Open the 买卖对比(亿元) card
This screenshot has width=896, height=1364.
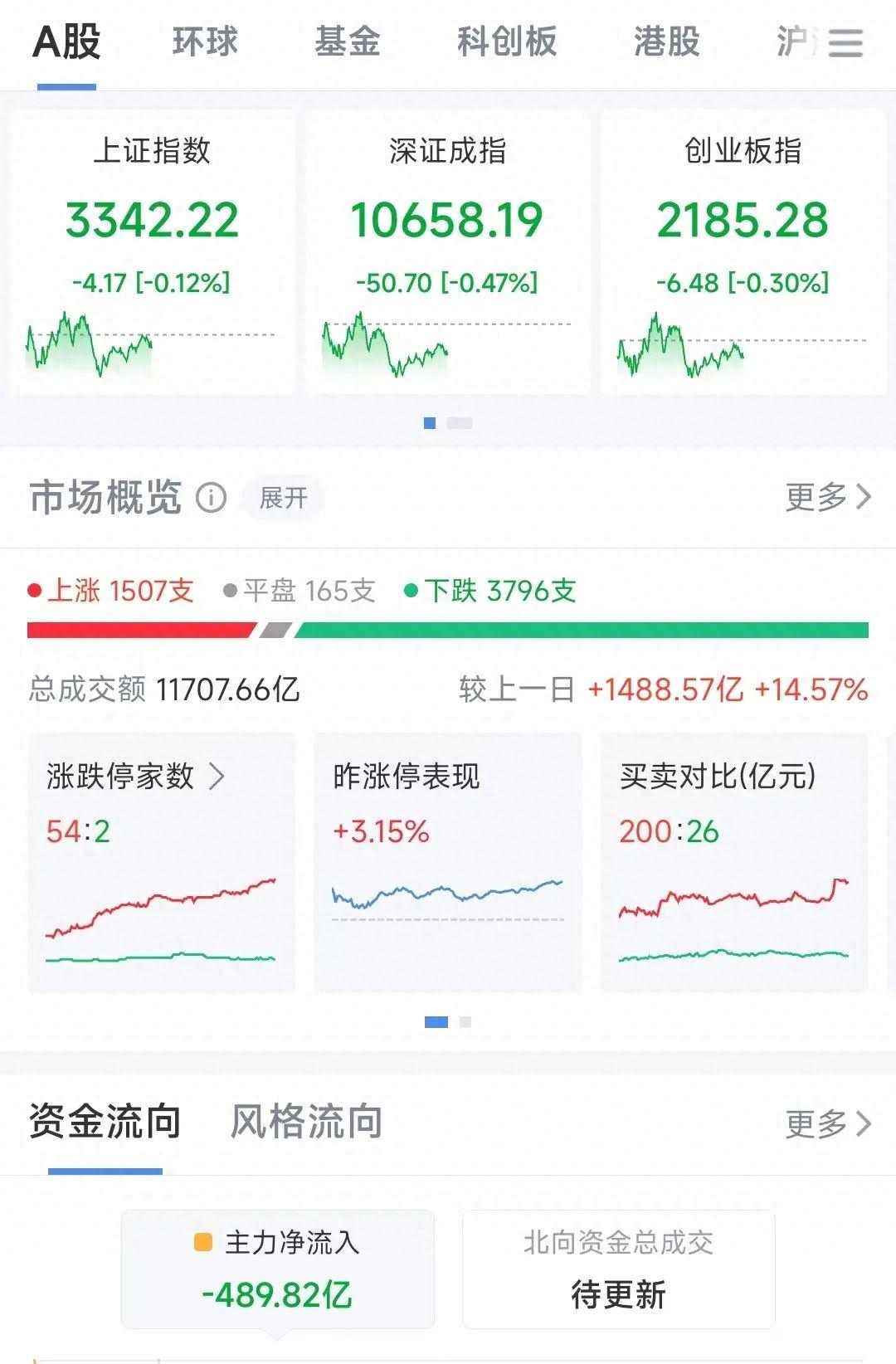tap(734, 862)
